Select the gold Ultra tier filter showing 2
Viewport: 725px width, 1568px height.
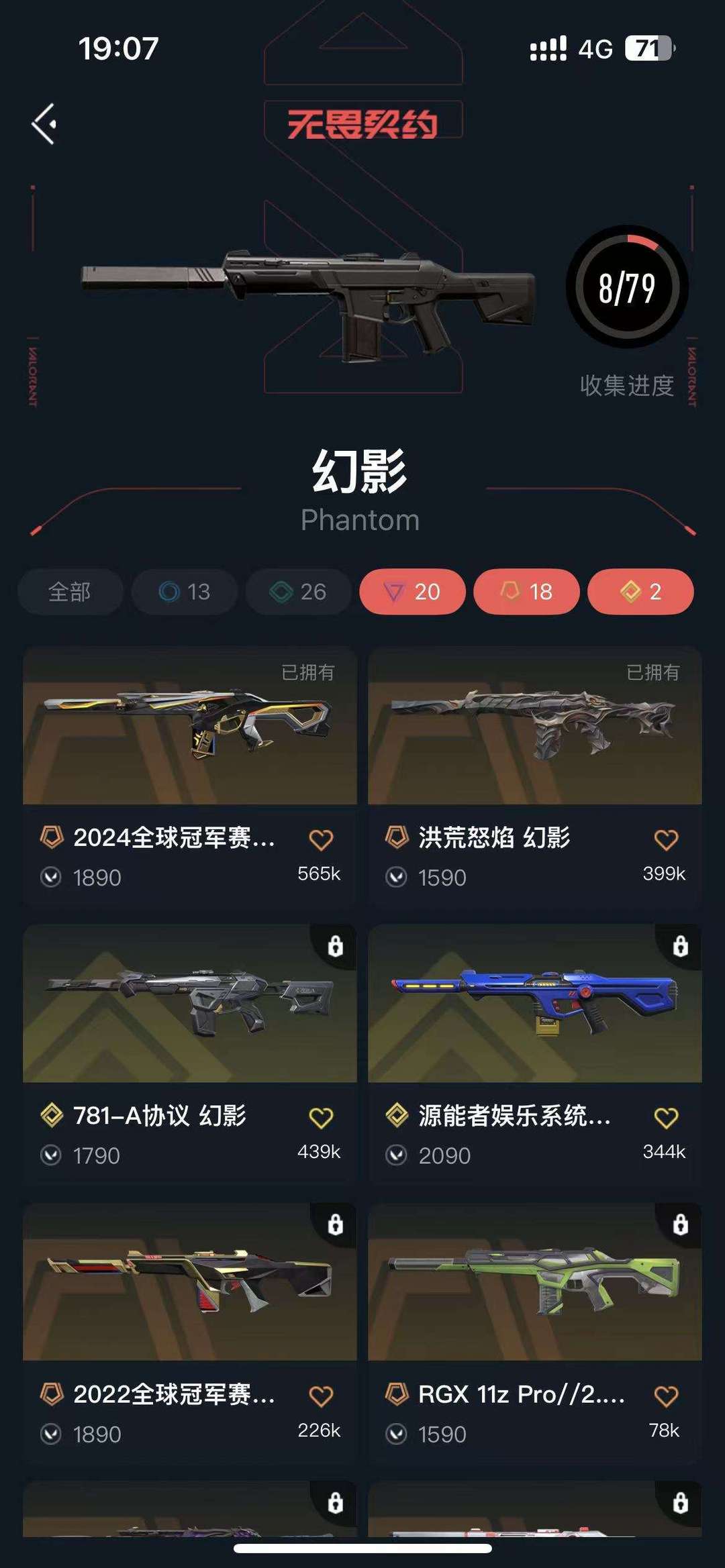(640, 591)
